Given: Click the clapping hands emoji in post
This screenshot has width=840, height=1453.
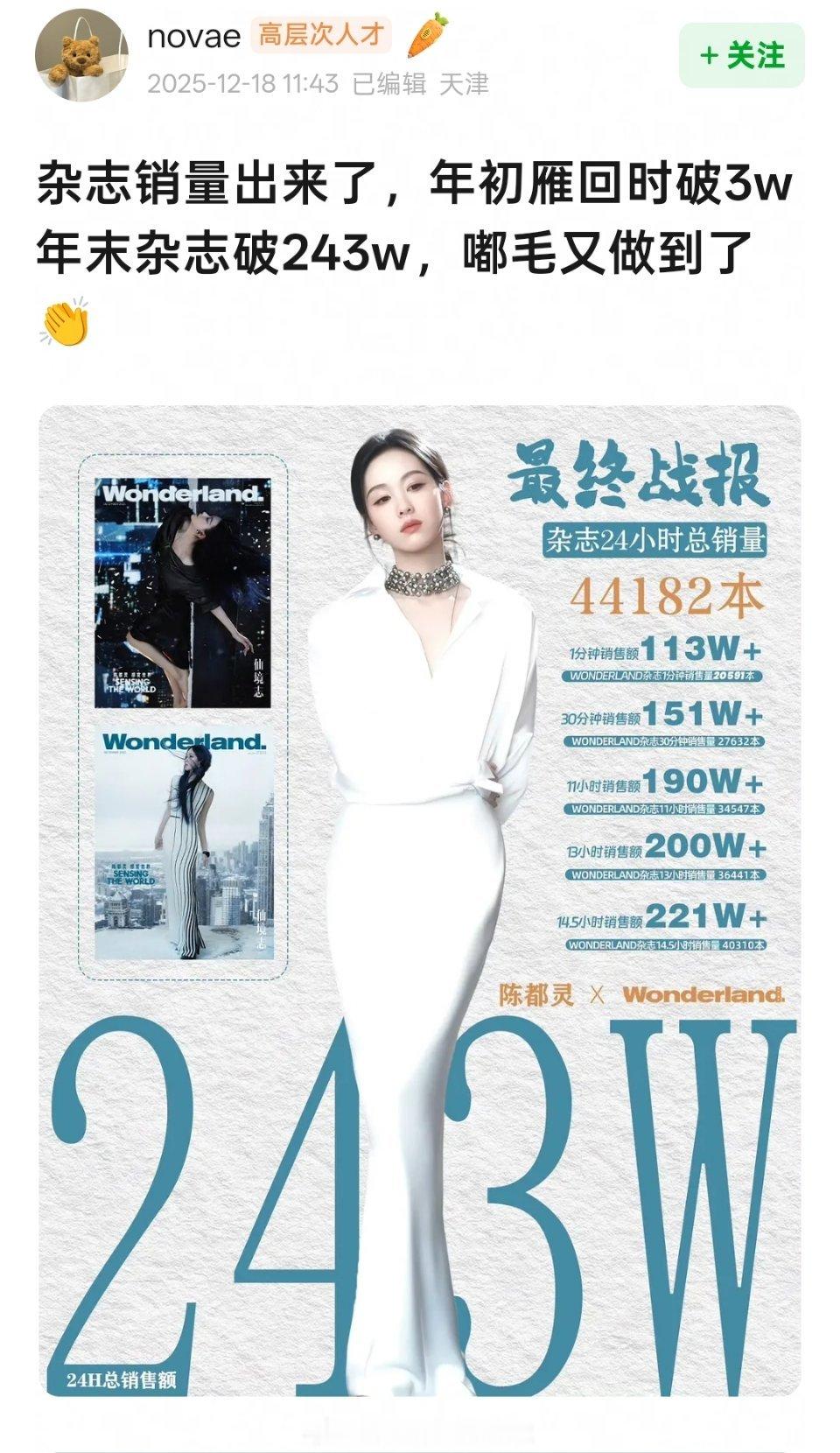Looking at the screenshot, I should pos(63,324).
